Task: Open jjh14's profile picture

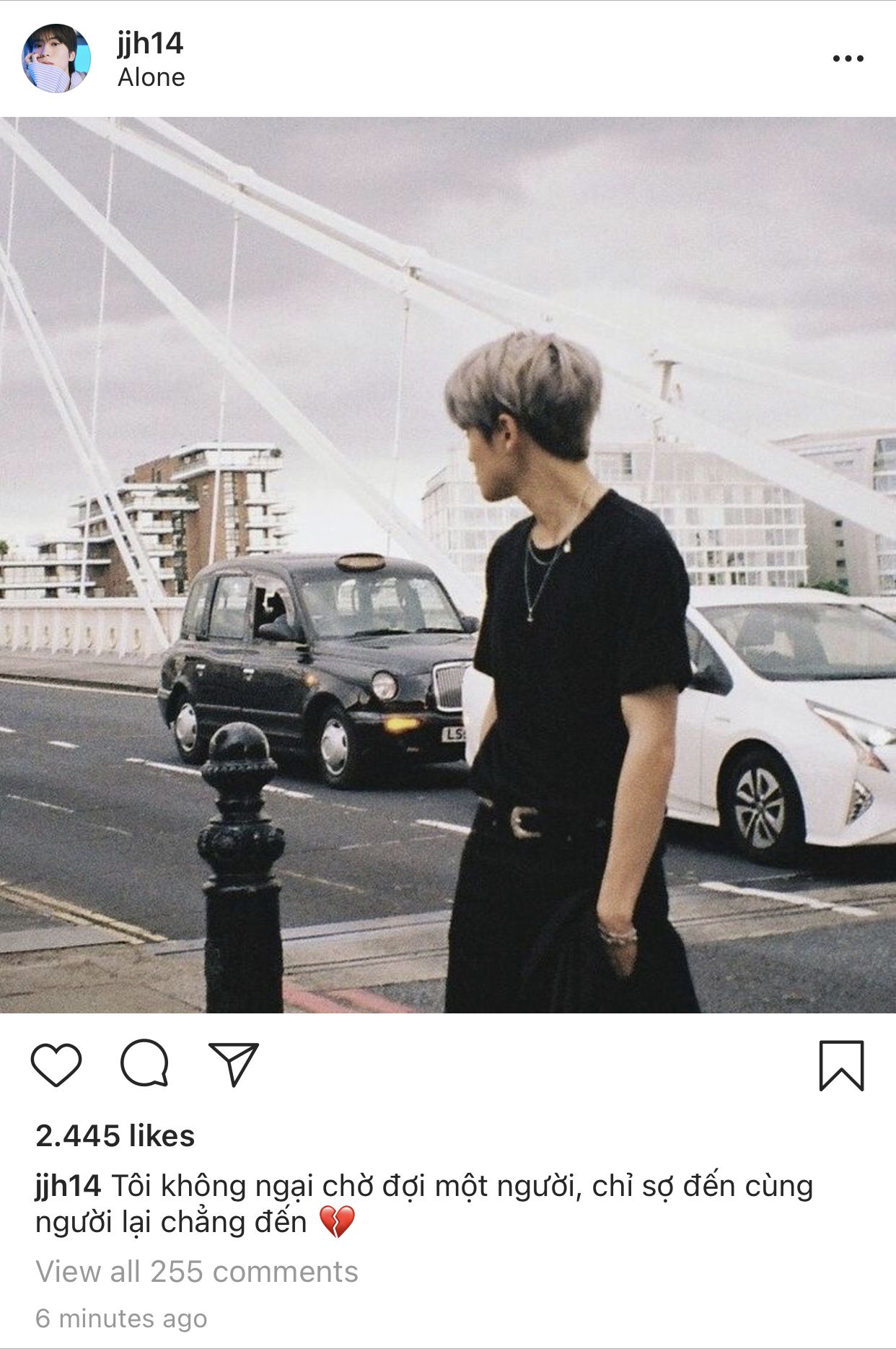Action: [56, 58]
